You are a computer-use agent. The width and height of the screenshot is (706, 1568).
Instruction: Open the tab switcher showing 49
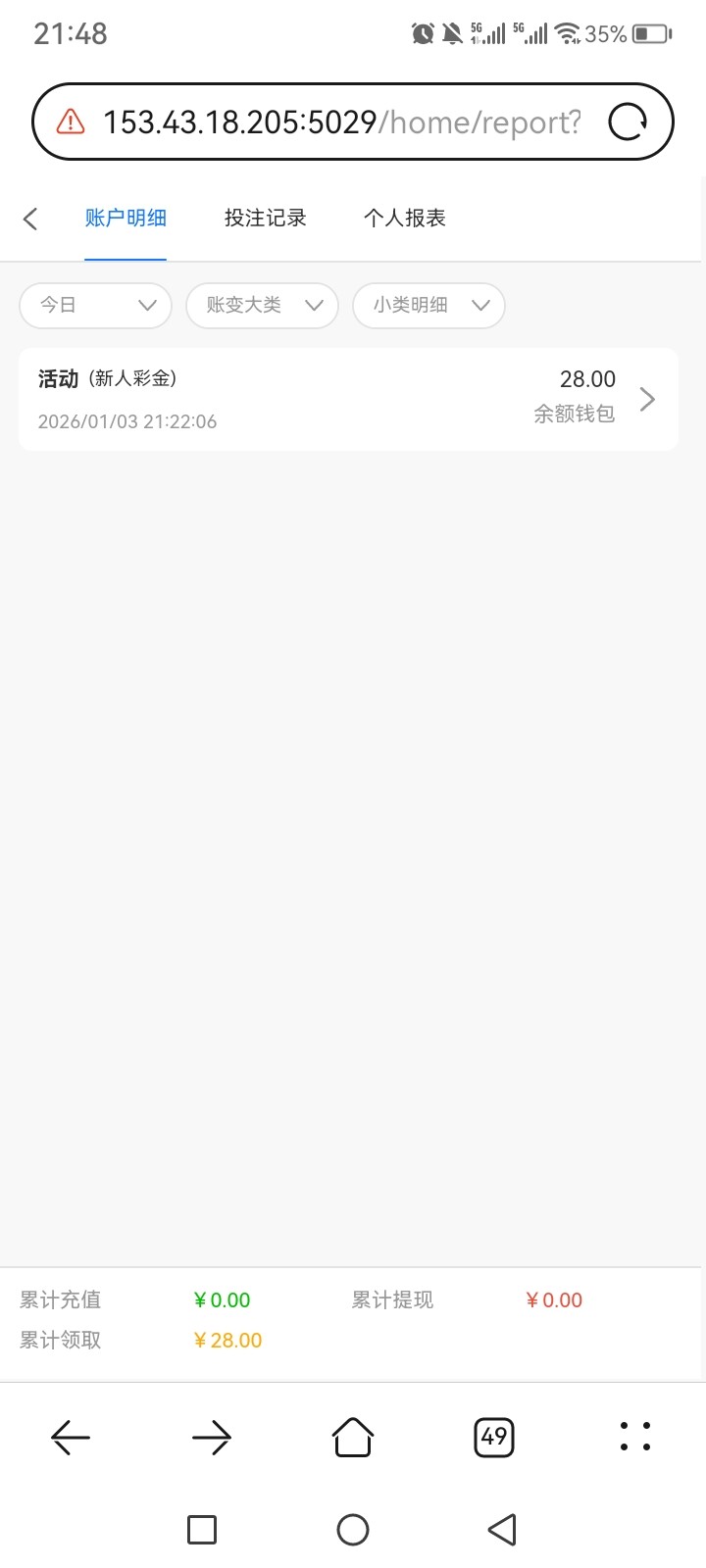pos(494,1438)
